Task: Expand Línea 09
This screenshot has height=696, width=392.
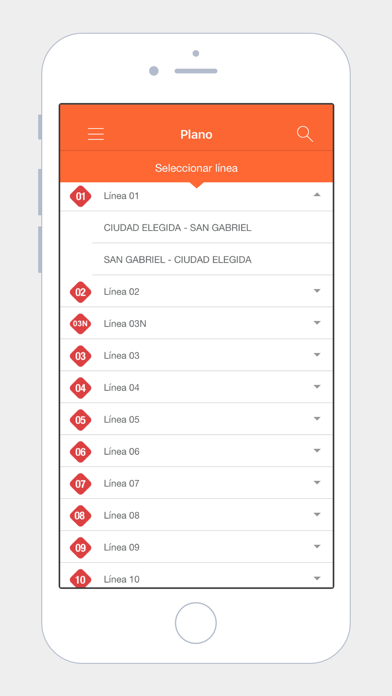Action: [196, 547]
